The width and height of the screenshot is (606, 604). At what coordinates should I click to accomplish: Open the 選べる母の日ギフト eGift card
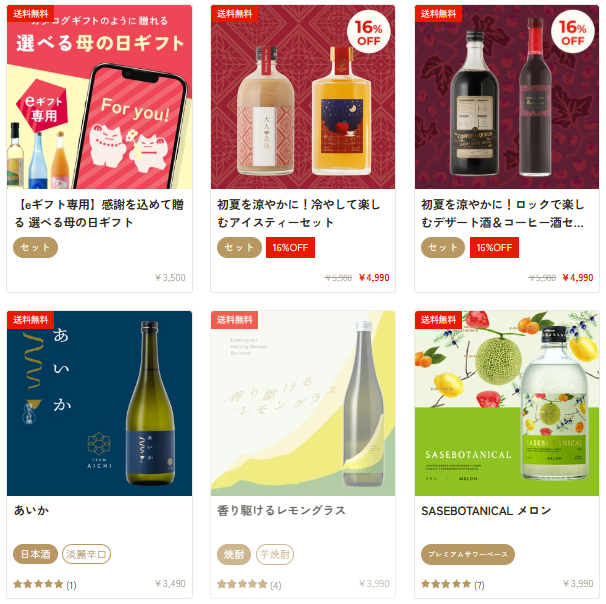[x=99, y=98]
